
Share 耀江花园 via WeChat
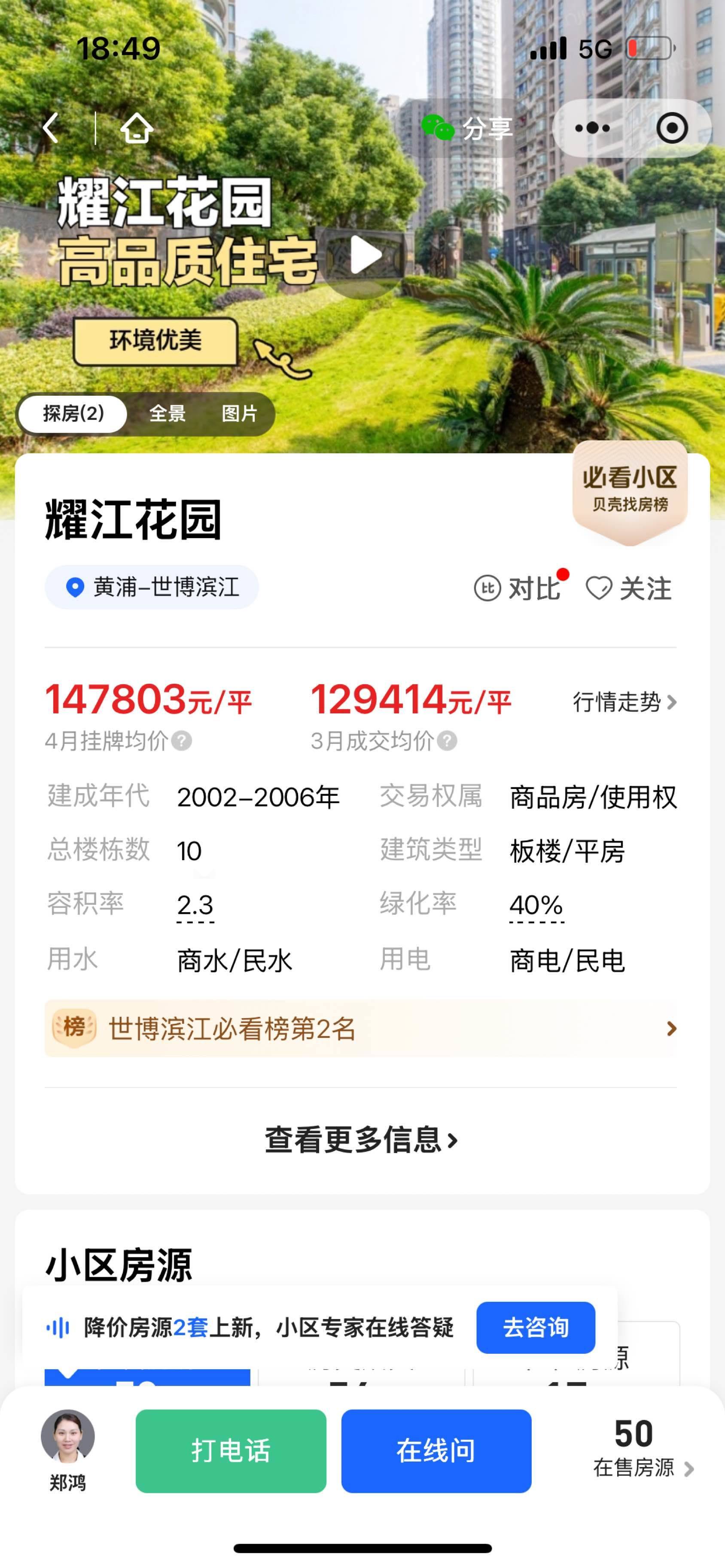(x=468, y=128)
